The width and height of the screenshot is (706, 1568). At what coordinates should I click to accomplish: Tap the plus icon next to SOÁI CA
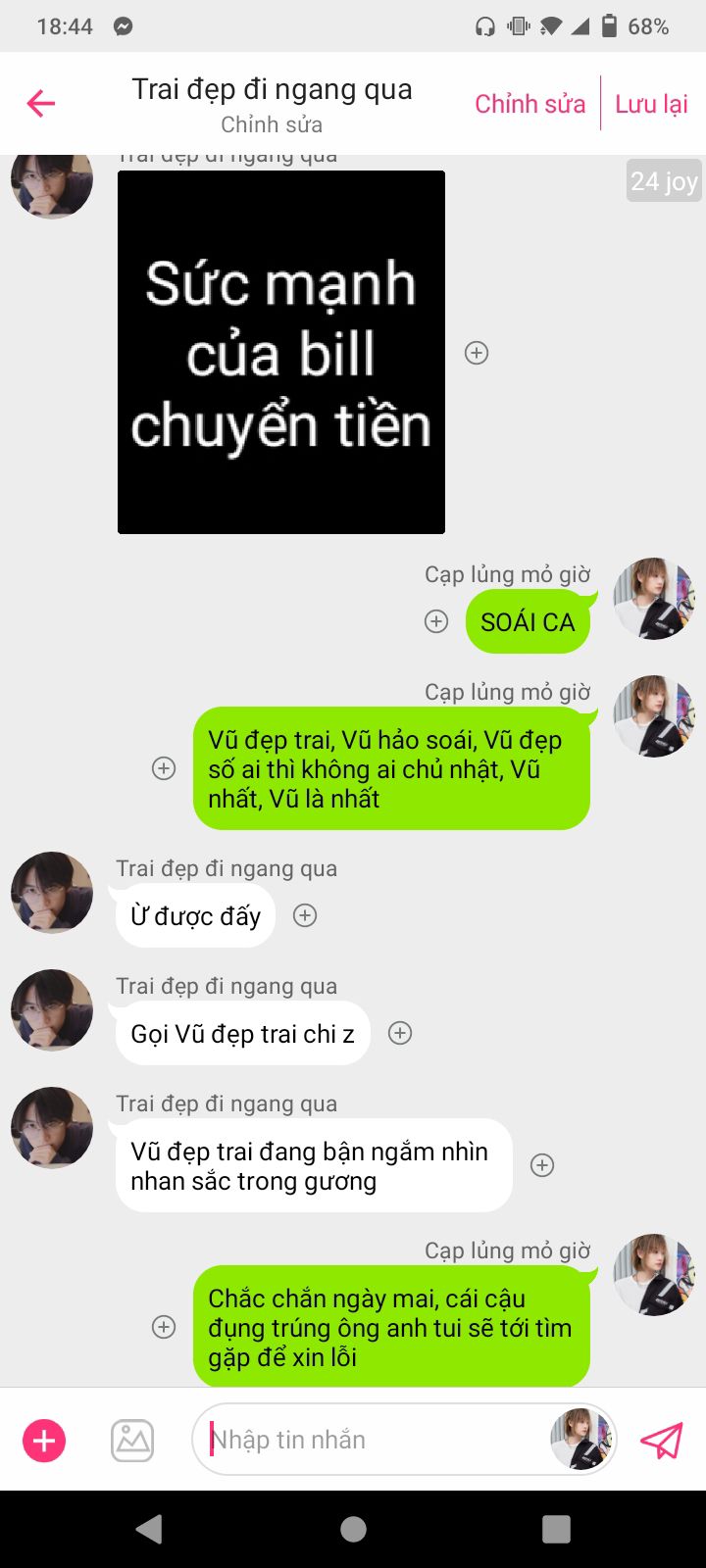pos(436,621)
